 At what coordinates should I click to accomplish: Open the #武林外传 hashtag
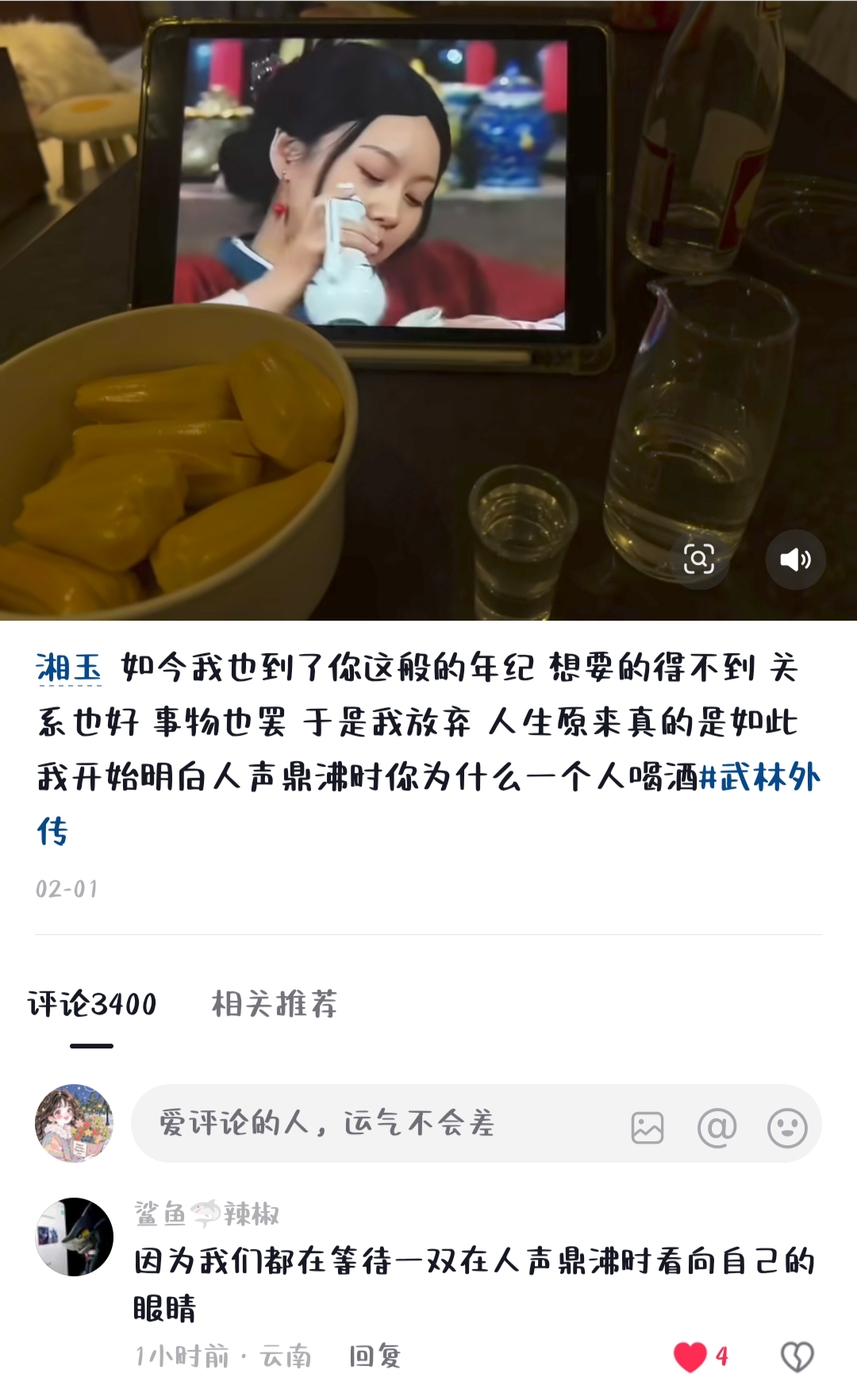(x=428, y=803)
